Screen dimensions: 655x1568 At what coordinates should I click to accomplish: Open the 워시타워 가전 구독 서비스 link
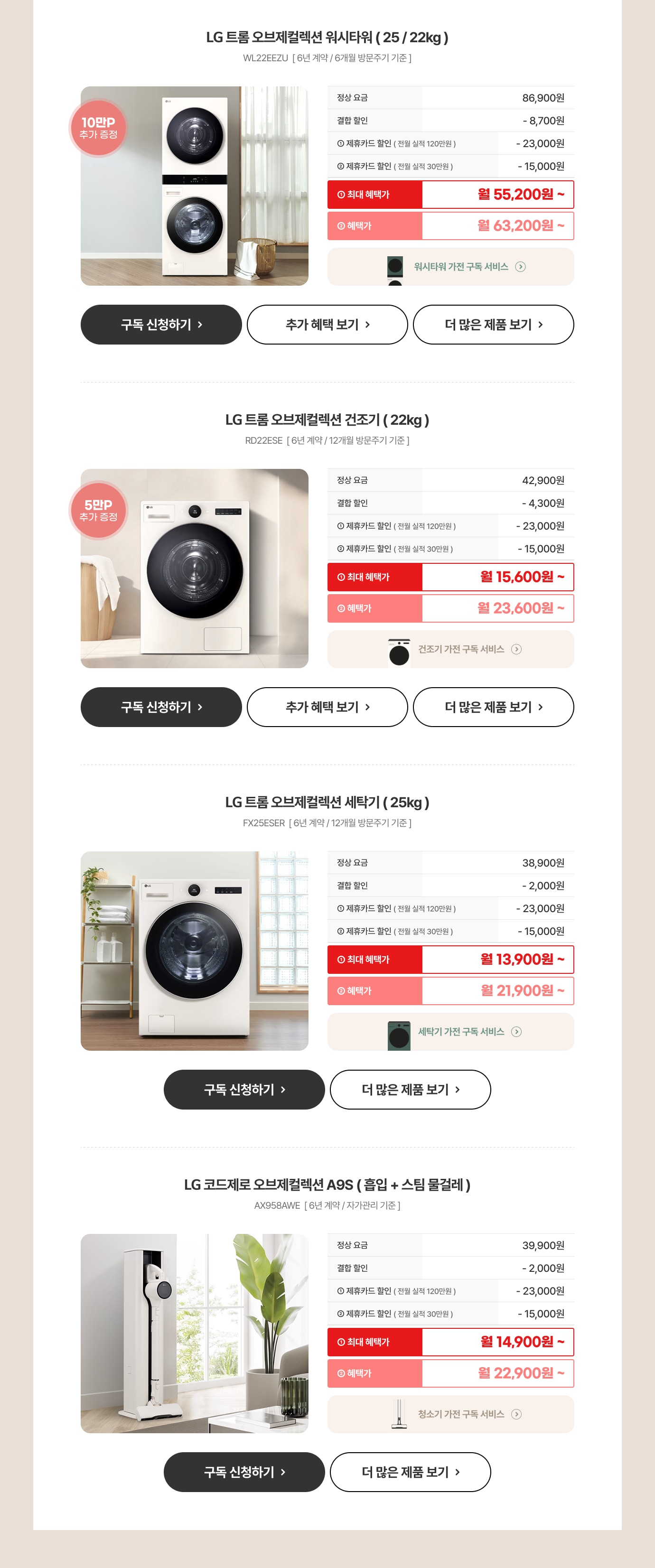460,267
